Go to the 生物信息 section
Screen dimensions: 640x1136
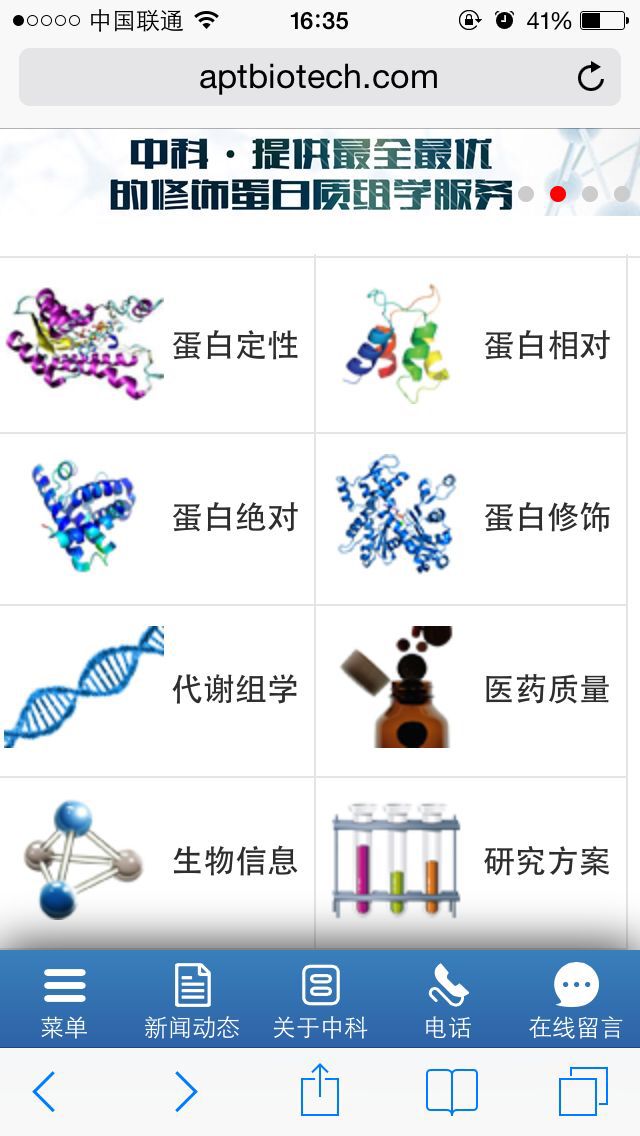(x=157, y=861)
